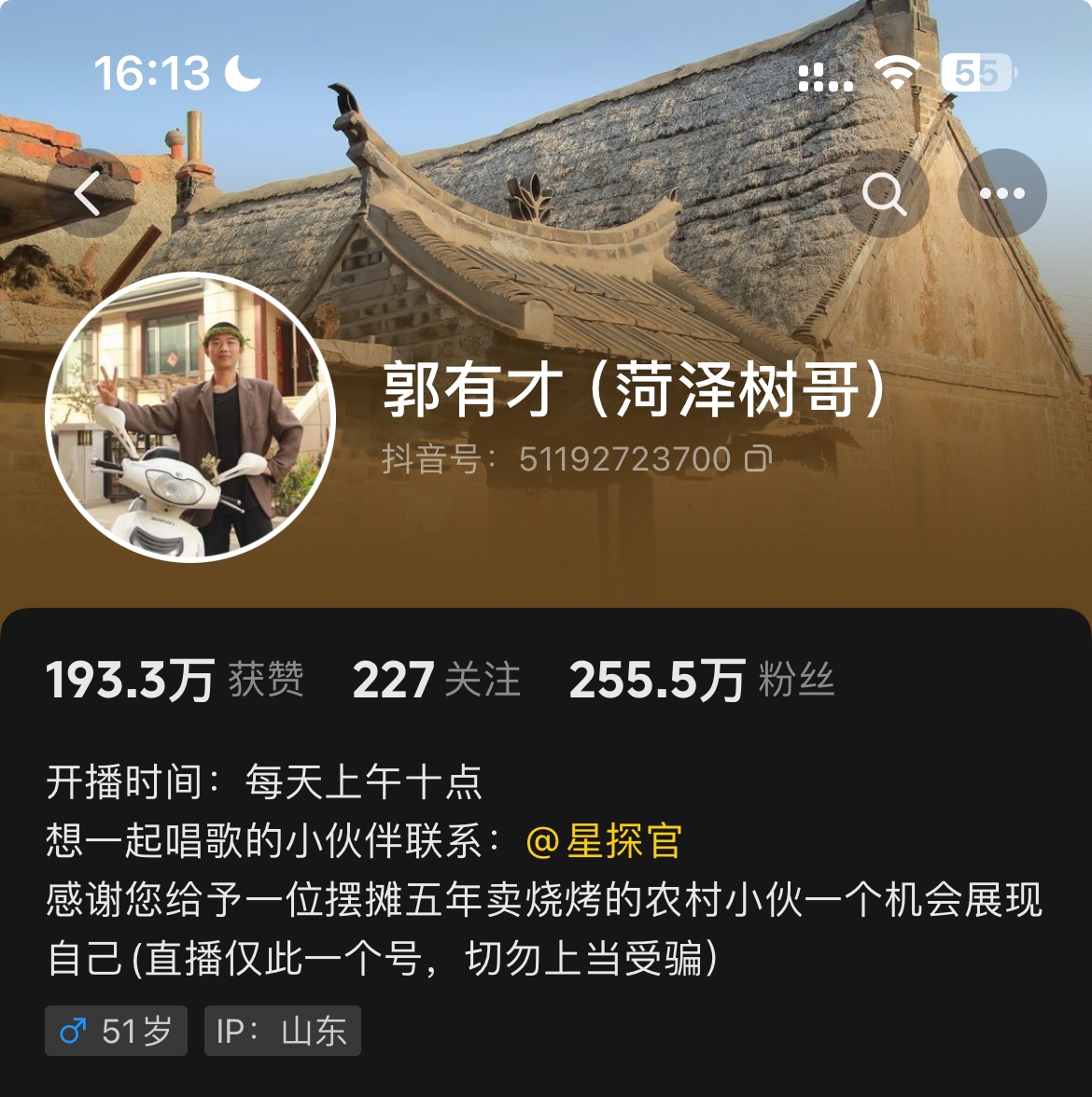The image size is (1092, 1097).
Task: View the profile avatar photo
Action: 190,416
